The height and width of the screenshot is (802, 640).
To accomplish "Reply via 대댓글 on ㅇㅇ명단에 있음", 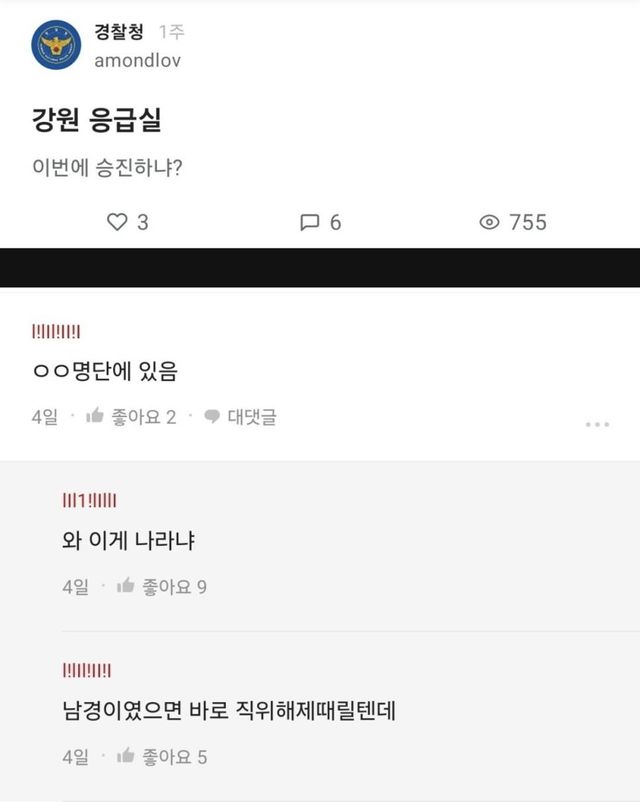I will point(240,417).
